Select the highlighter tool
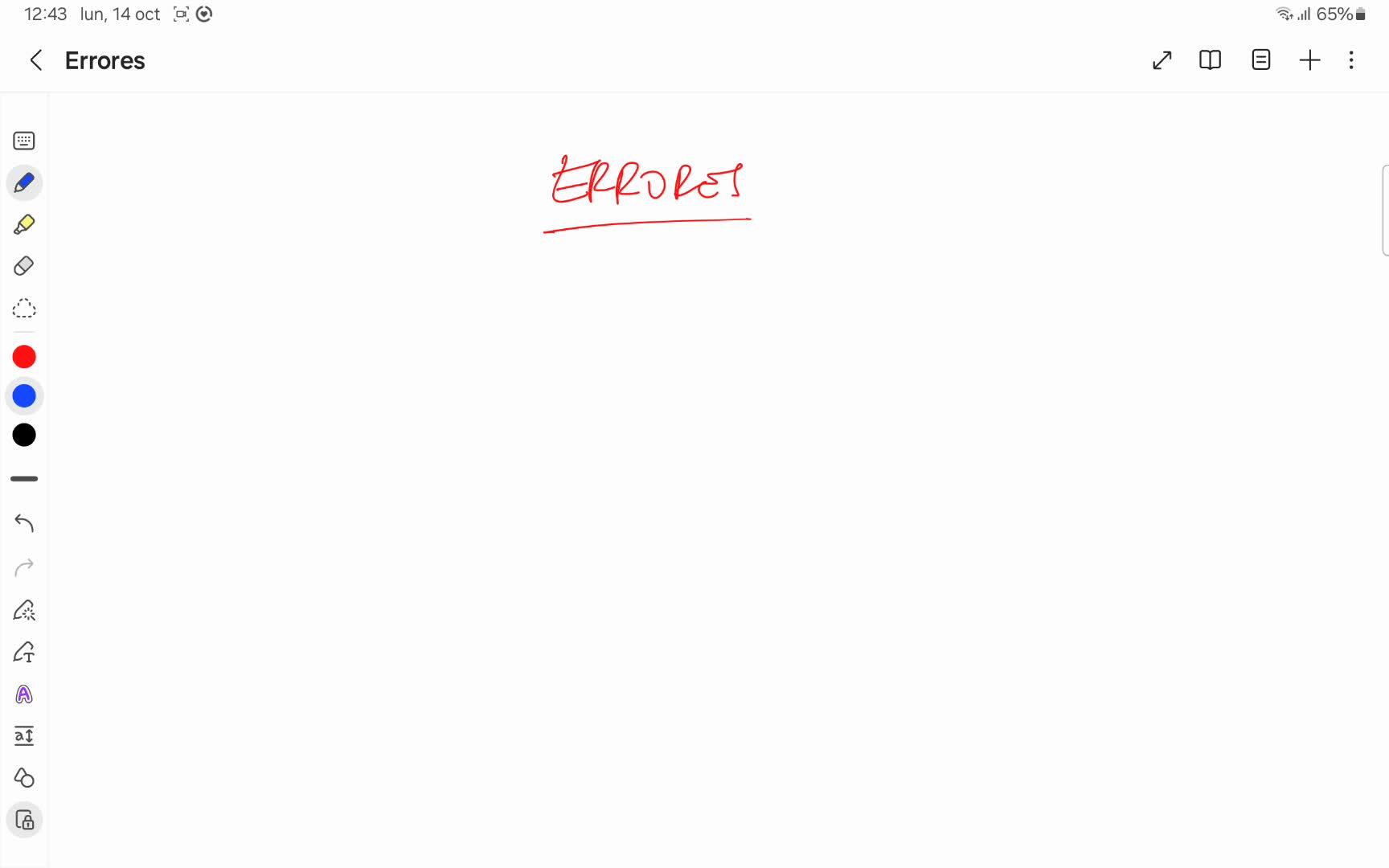Screen dimensions: 1389x868 coord(24,225)
